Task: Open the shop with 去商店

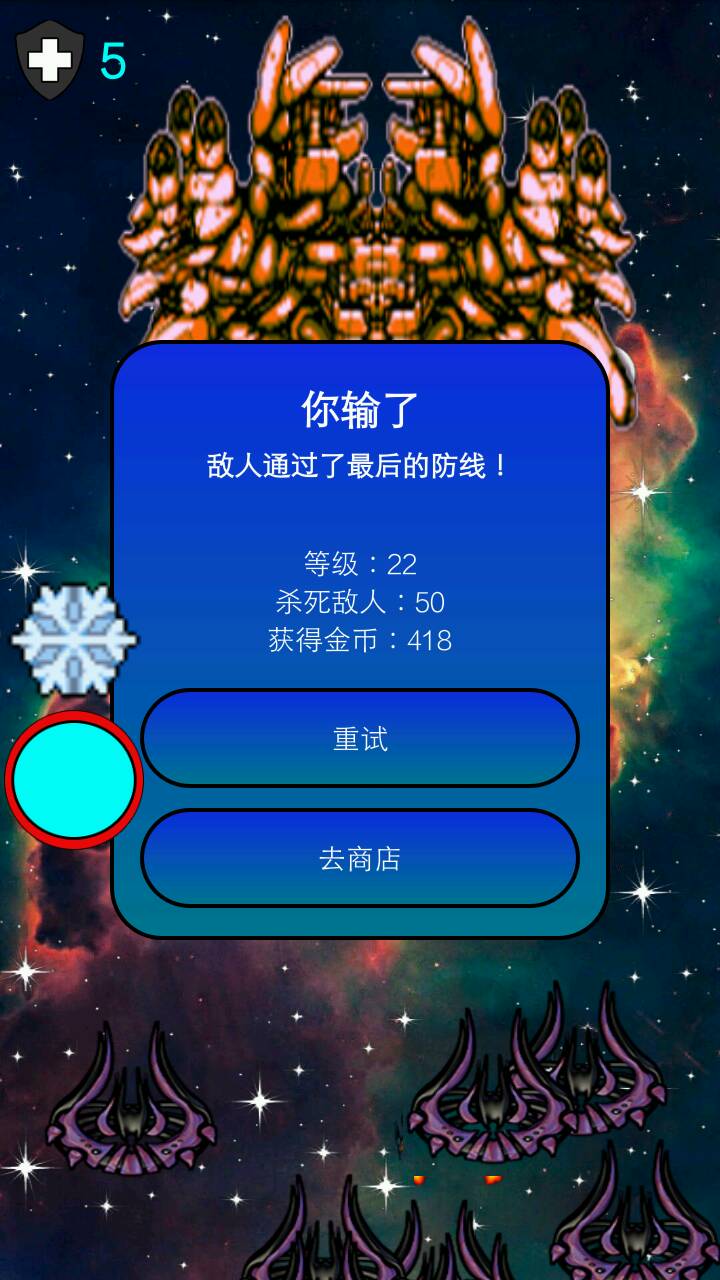Action: pyautogui.click(x=360, y=858)
